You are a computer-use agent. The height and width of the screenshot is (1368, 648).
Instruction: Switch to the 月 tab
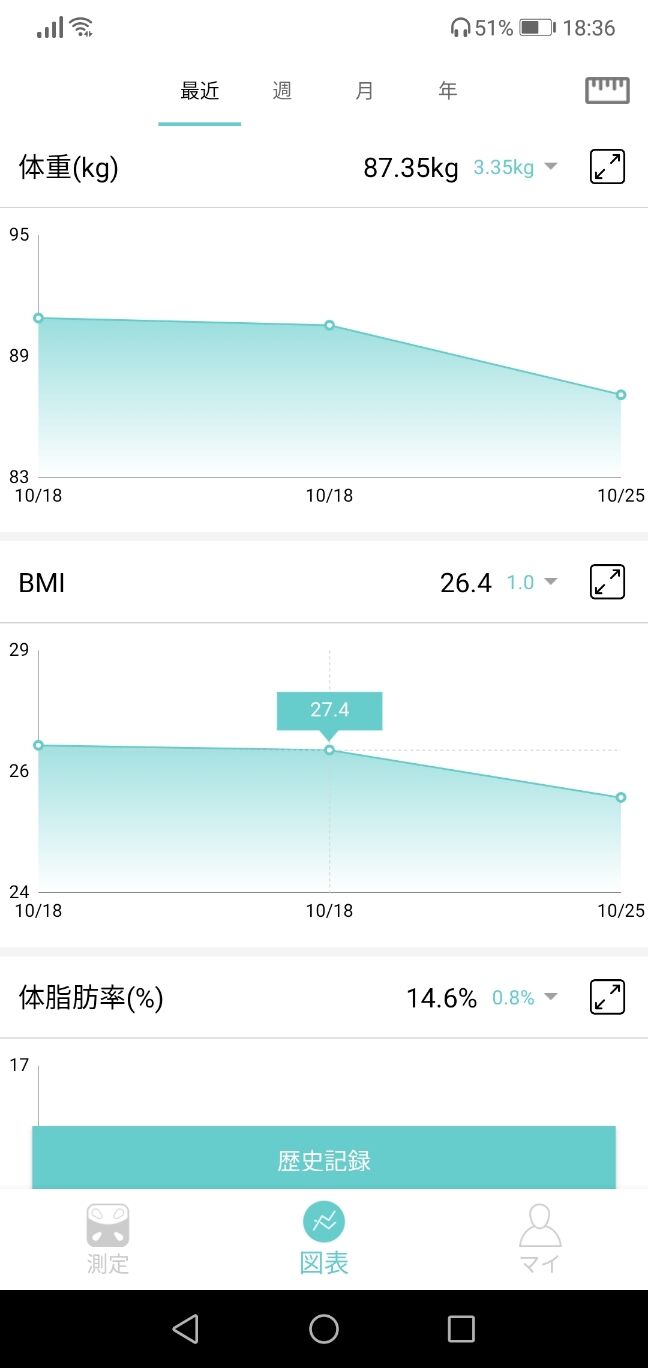pos(364,91)
